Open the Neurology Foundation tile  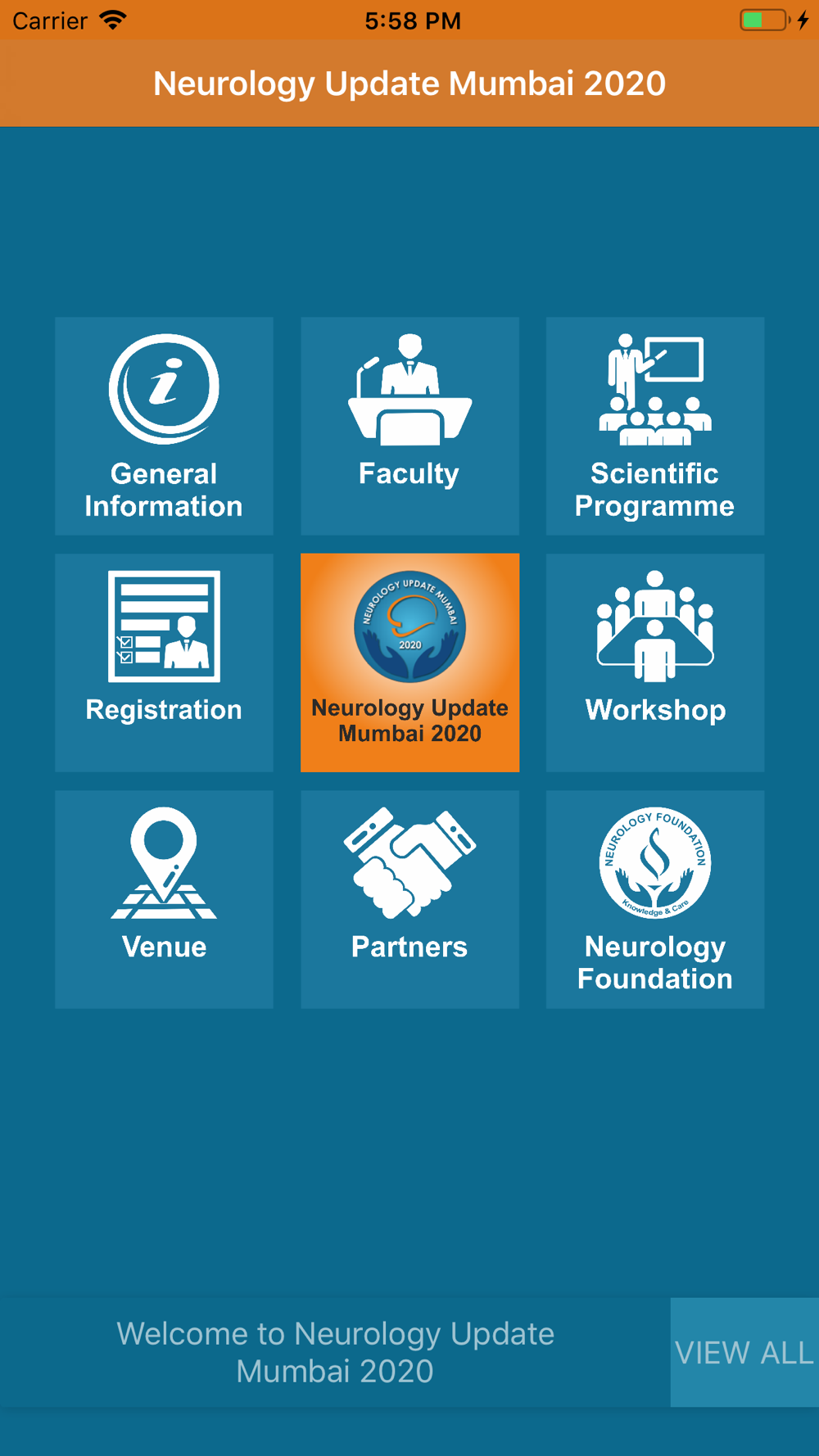tap(655, 899)
